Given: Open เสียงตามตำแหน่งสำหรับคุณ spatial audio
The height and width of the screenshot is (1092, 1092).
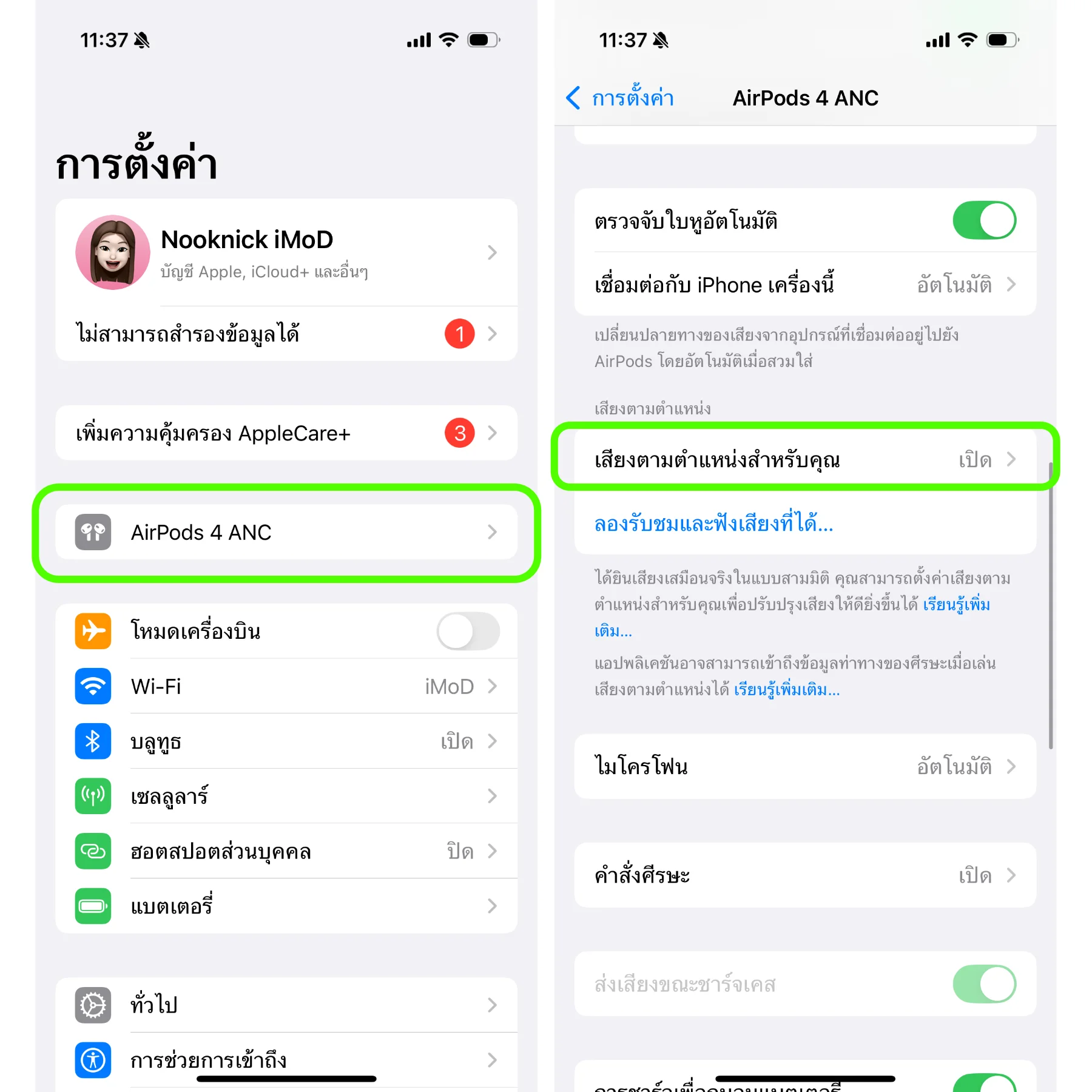Looking at the screenshot, I should 804,460.
